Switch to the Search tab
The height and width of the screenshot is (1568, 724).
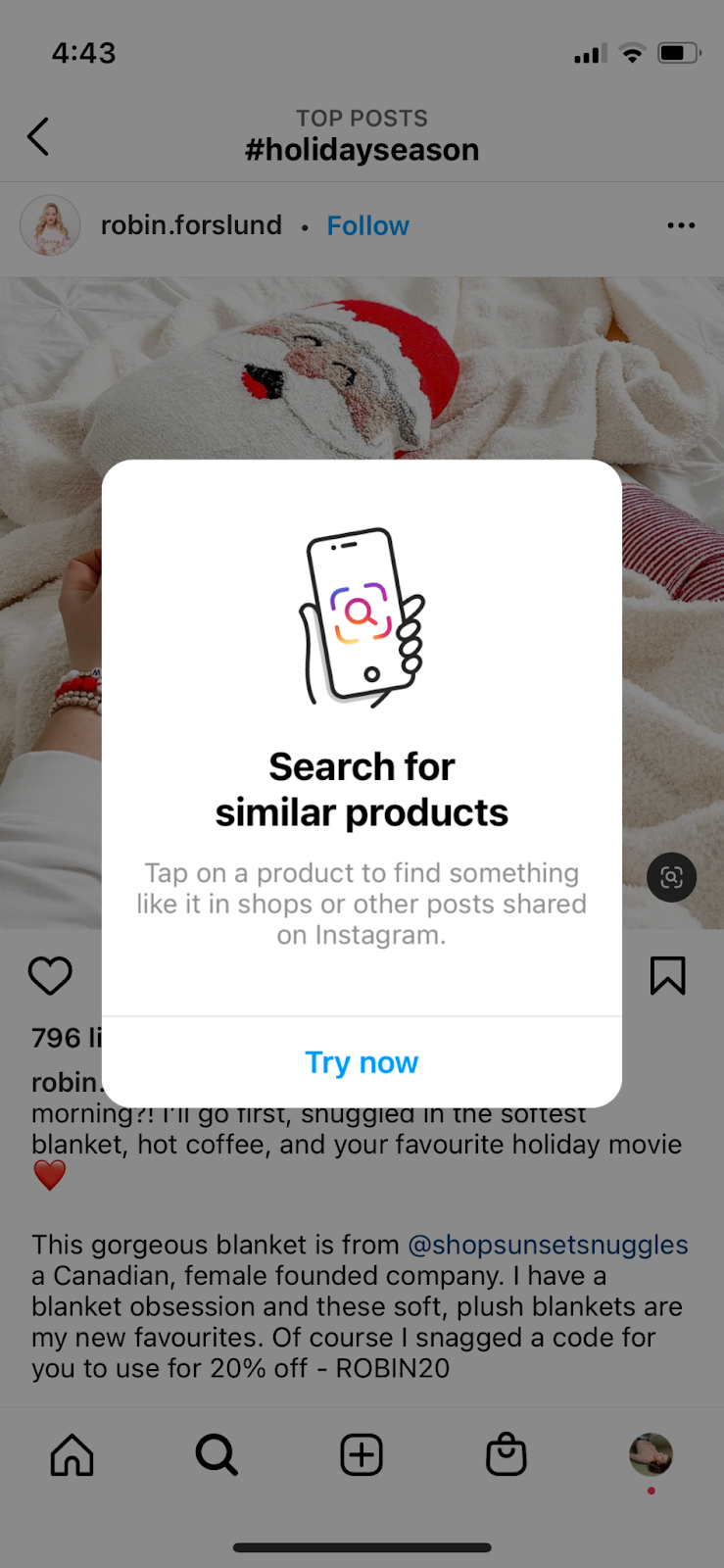pos(217,1455)
